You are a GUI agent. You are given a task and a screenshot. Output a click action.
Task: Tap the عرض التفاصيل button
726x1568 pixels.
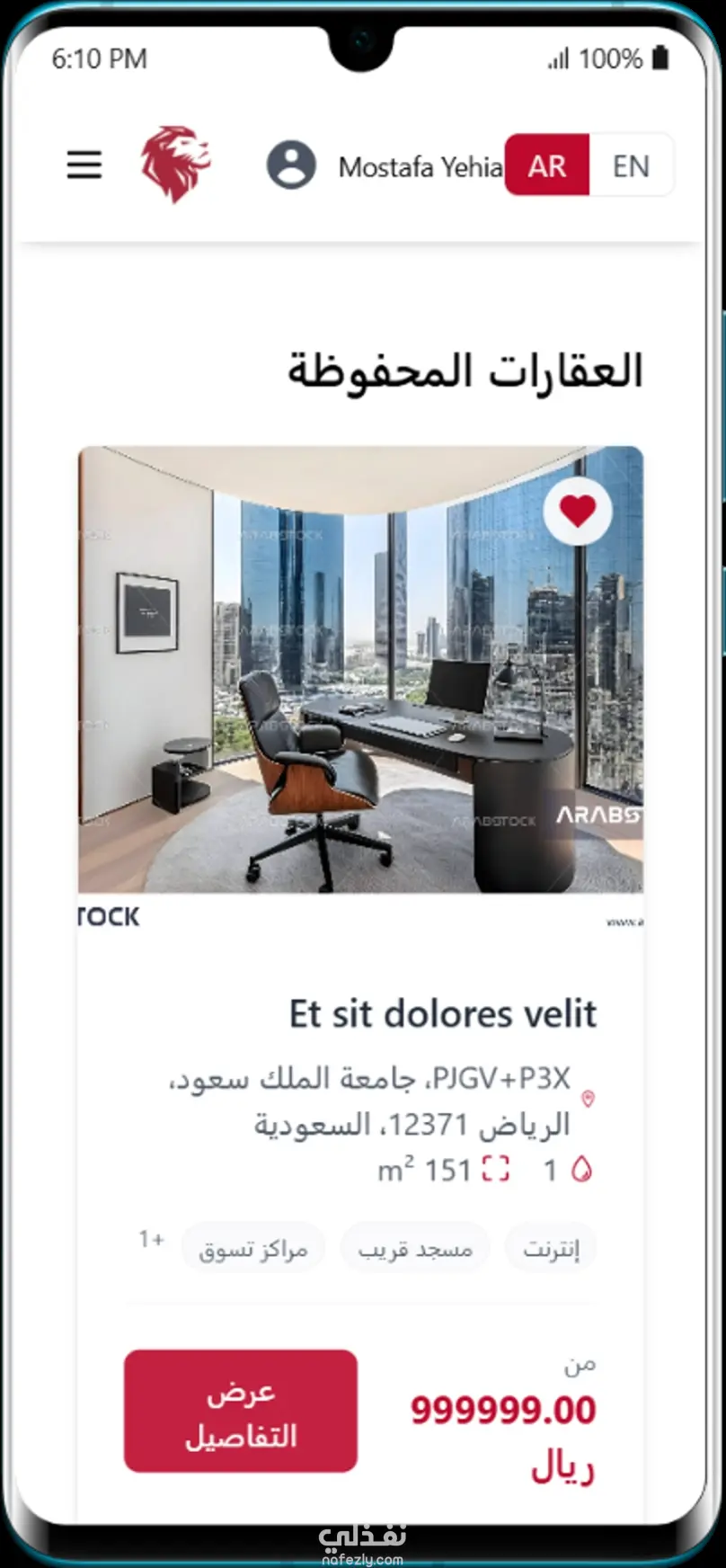click(241, 1411)
